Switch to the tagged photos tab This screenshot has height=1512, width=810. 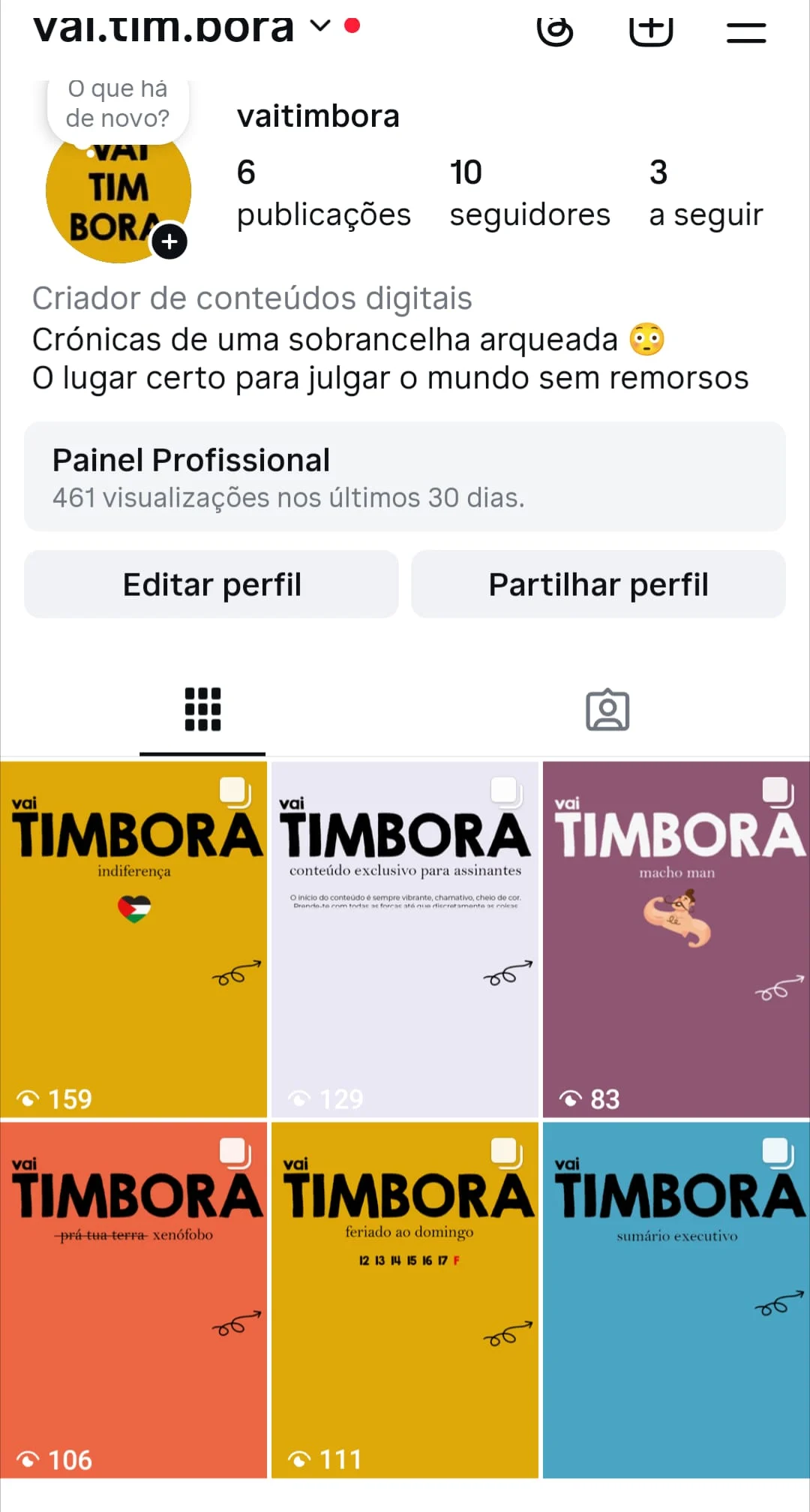607,709
